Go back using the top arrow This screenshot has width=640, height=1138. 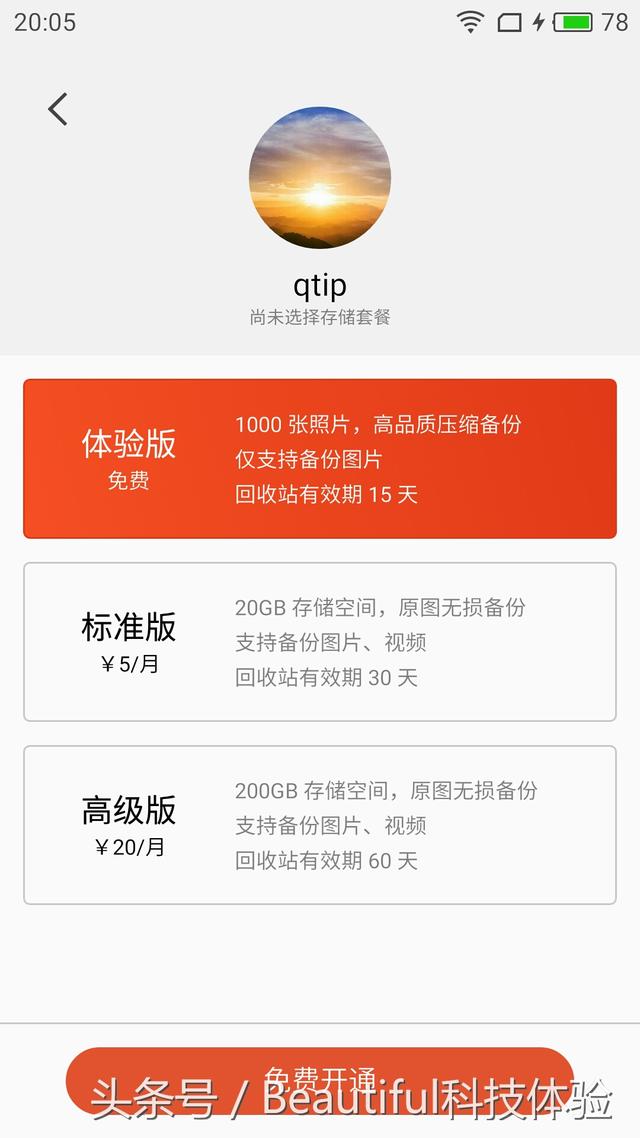click(58, 109)
